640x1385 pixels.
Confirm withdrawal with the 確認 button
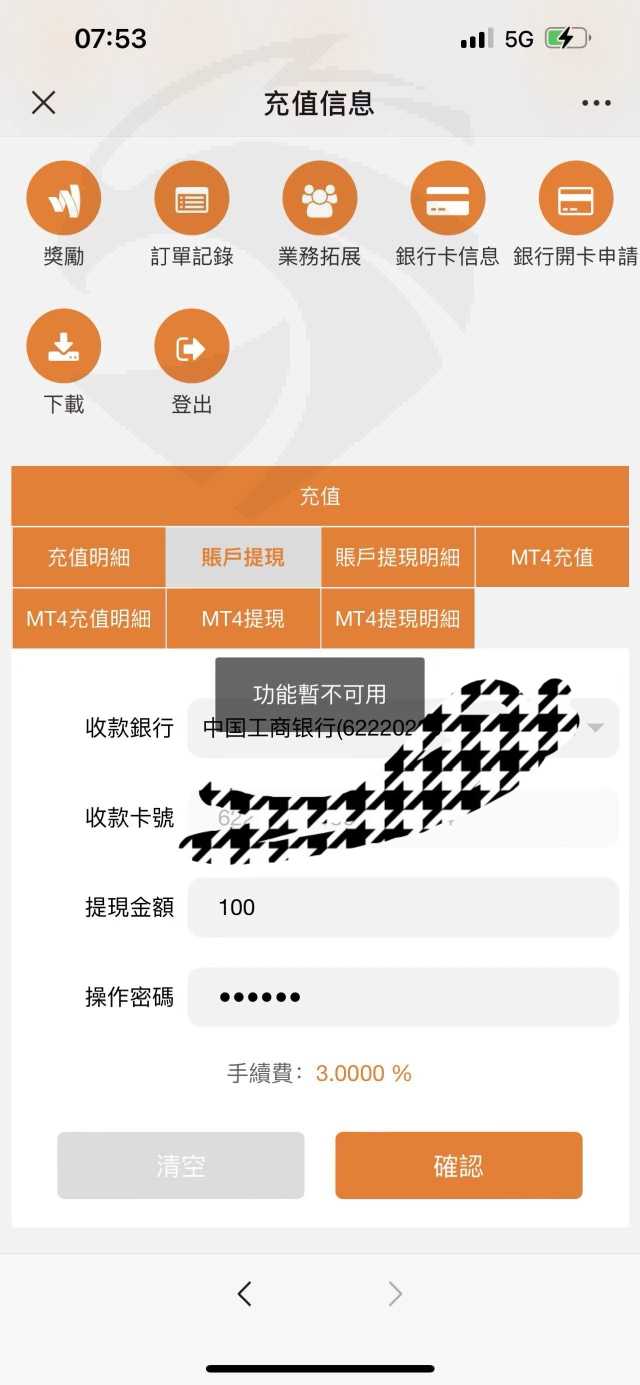[459, 1165]
